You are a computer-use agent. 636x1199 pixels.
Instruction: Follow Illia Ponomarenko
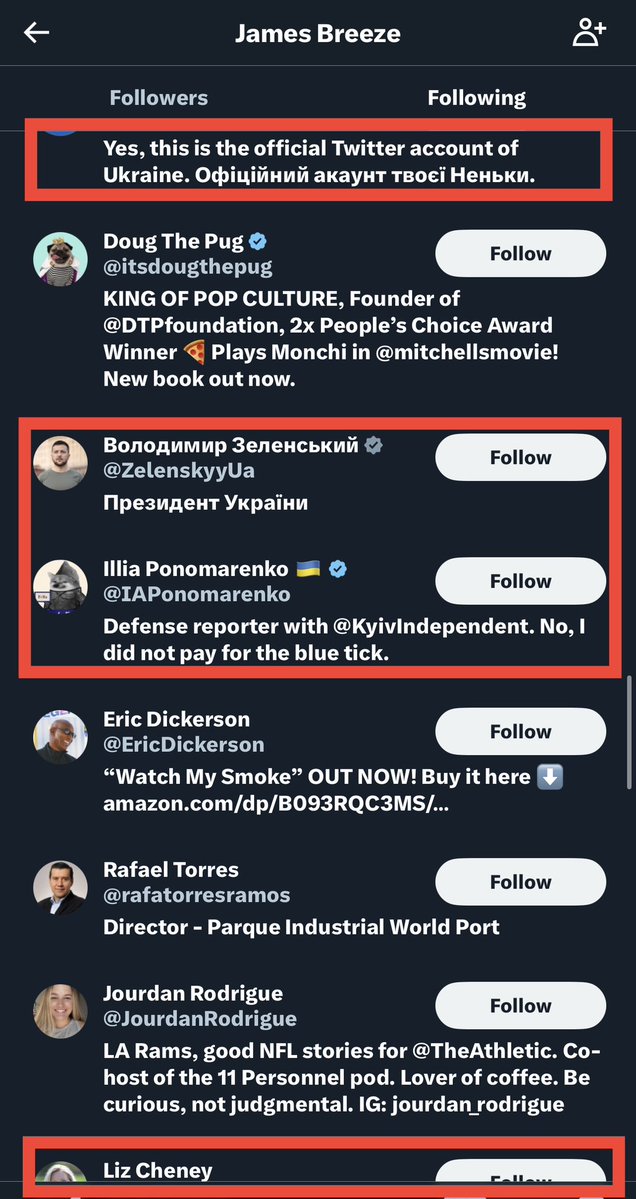pyautogui.click(x=520, y=581)
